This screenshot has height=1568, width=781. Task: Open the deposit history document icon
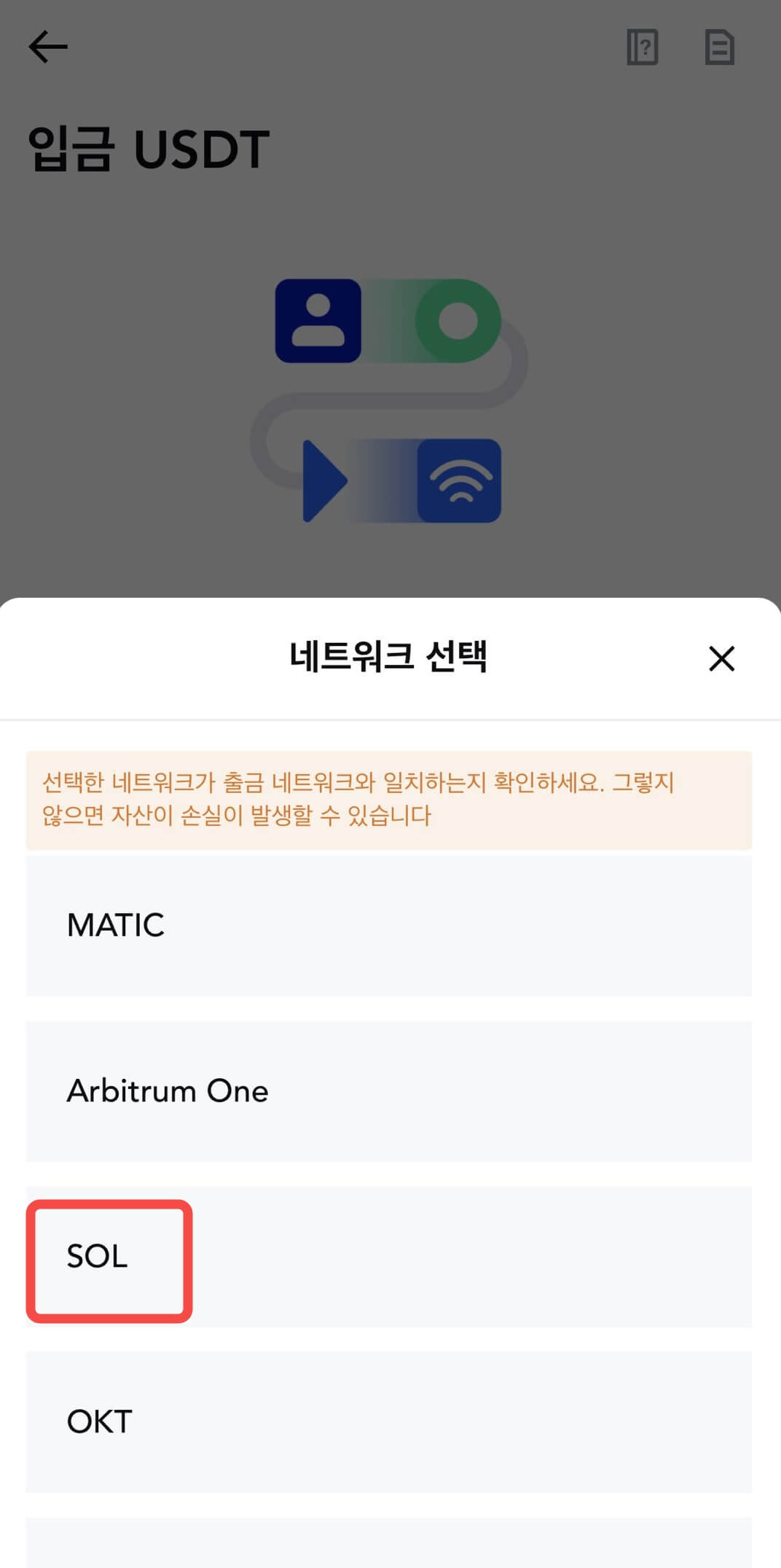tap(719, 47)
